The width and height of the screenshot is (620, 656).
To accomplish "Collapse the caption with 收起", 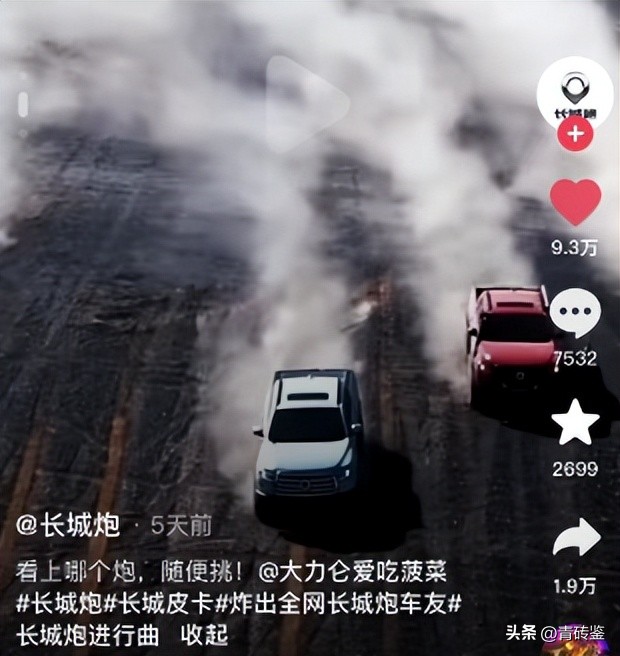I will pos(204,634).
